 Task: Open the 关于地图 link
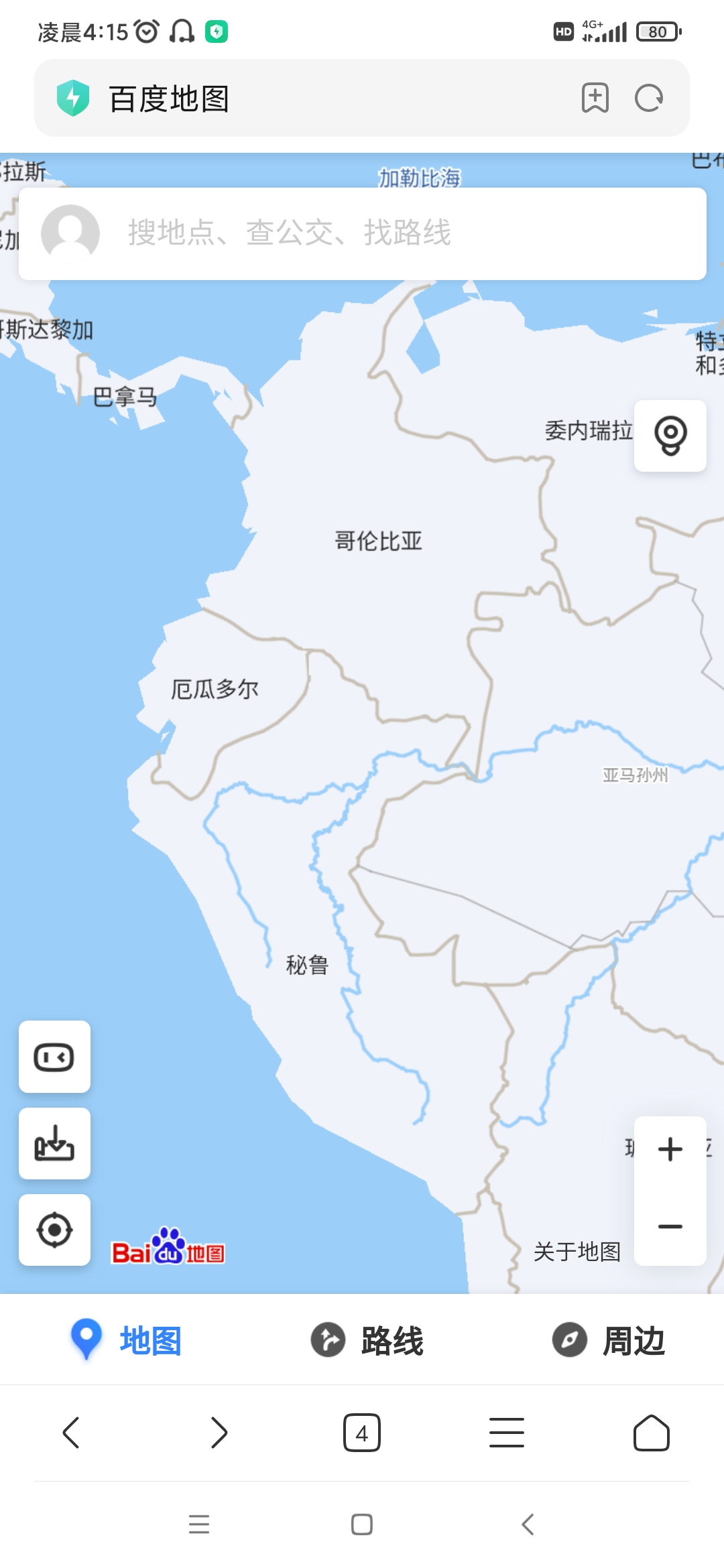[x=577, y=1251]
